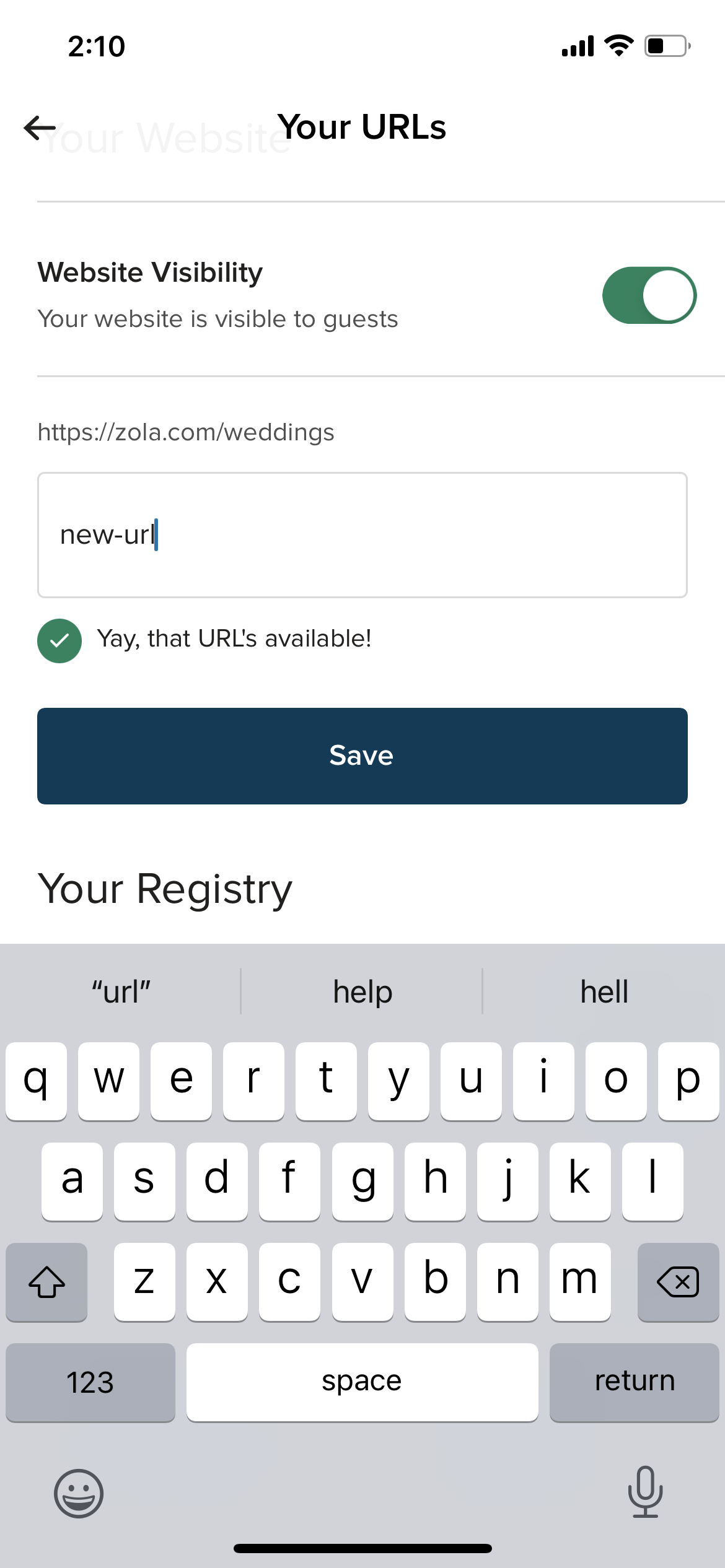Switch keyboard to 123 numbers layout
Image resolution: width=725 pixels, height=1568 pixels.
pos(90,1382)
